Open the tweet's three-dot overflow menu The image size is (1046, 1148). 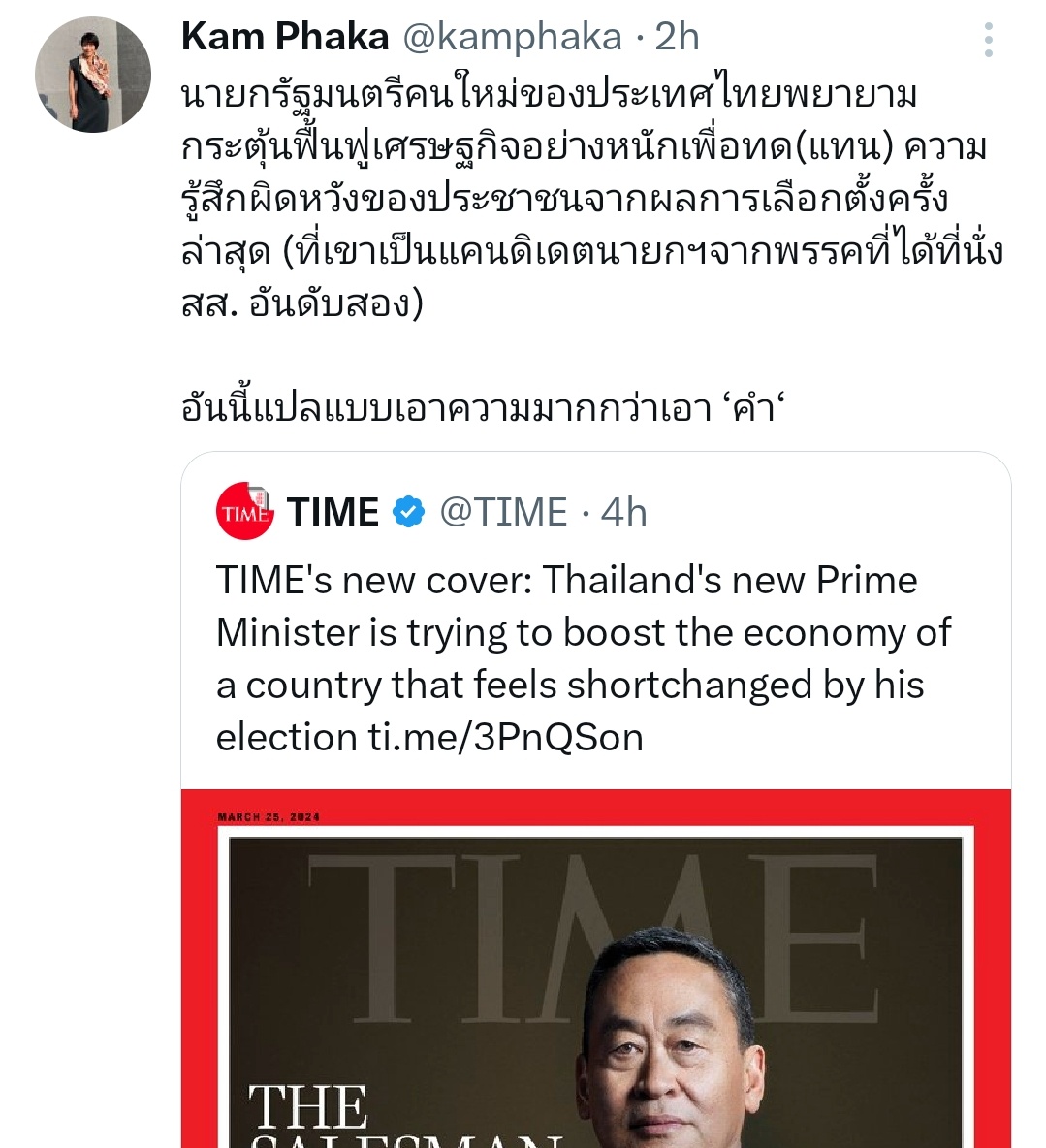tap(988, 41)
